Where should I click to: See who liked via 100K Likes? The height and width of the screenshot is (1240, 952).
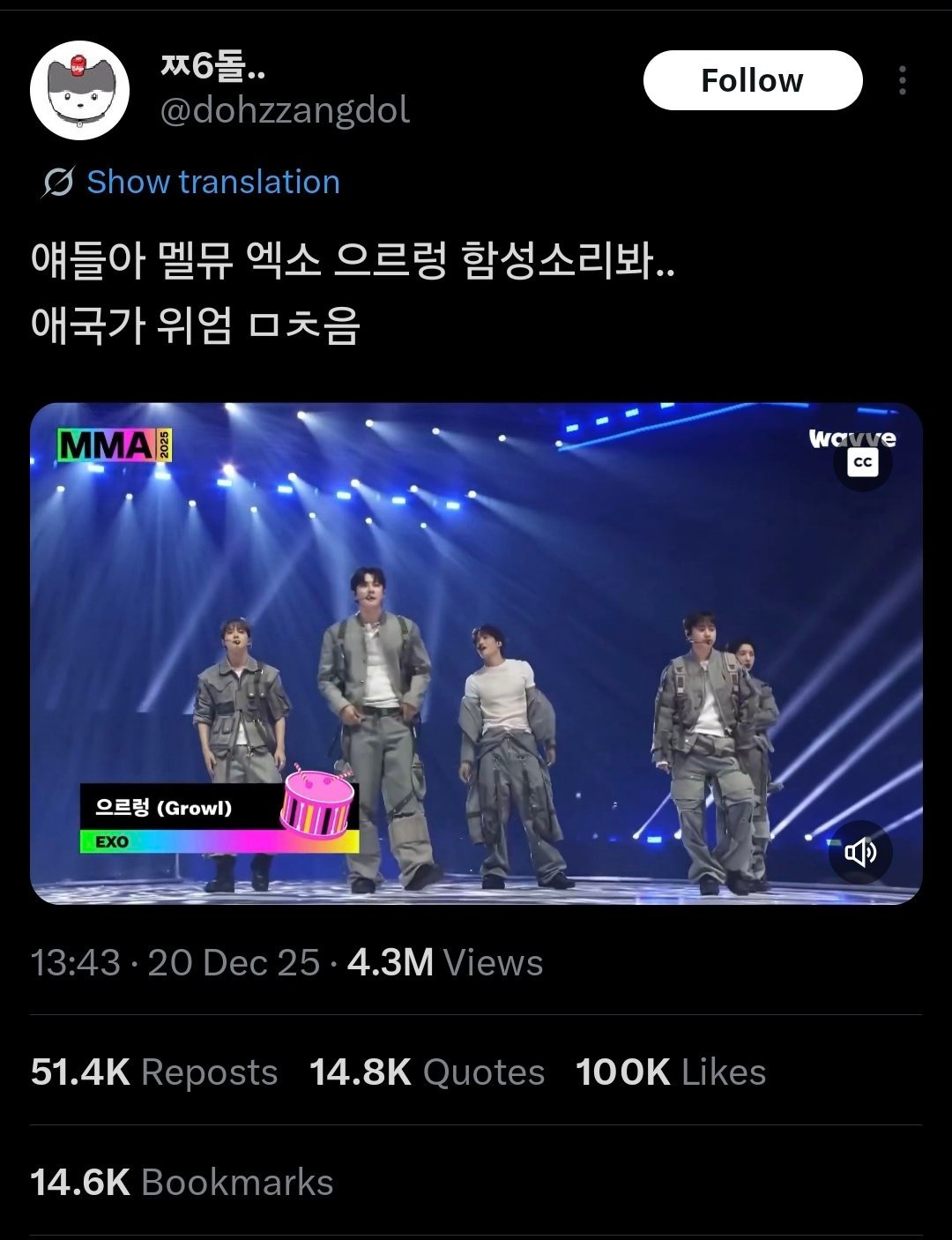[670, 1072]
